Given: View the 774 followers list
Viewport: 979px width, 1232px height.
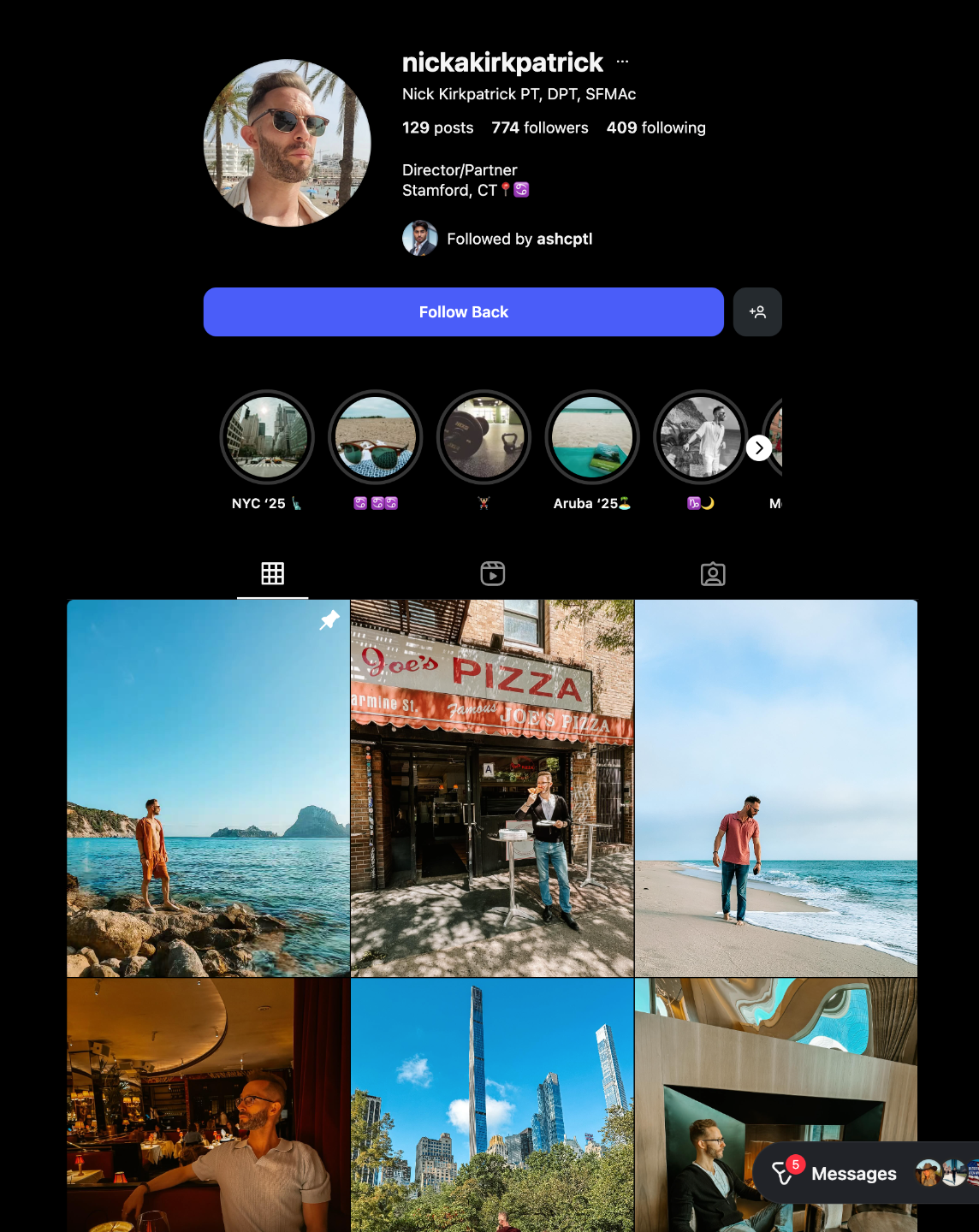Looking at the screenshot, I should tap(539, 127).
